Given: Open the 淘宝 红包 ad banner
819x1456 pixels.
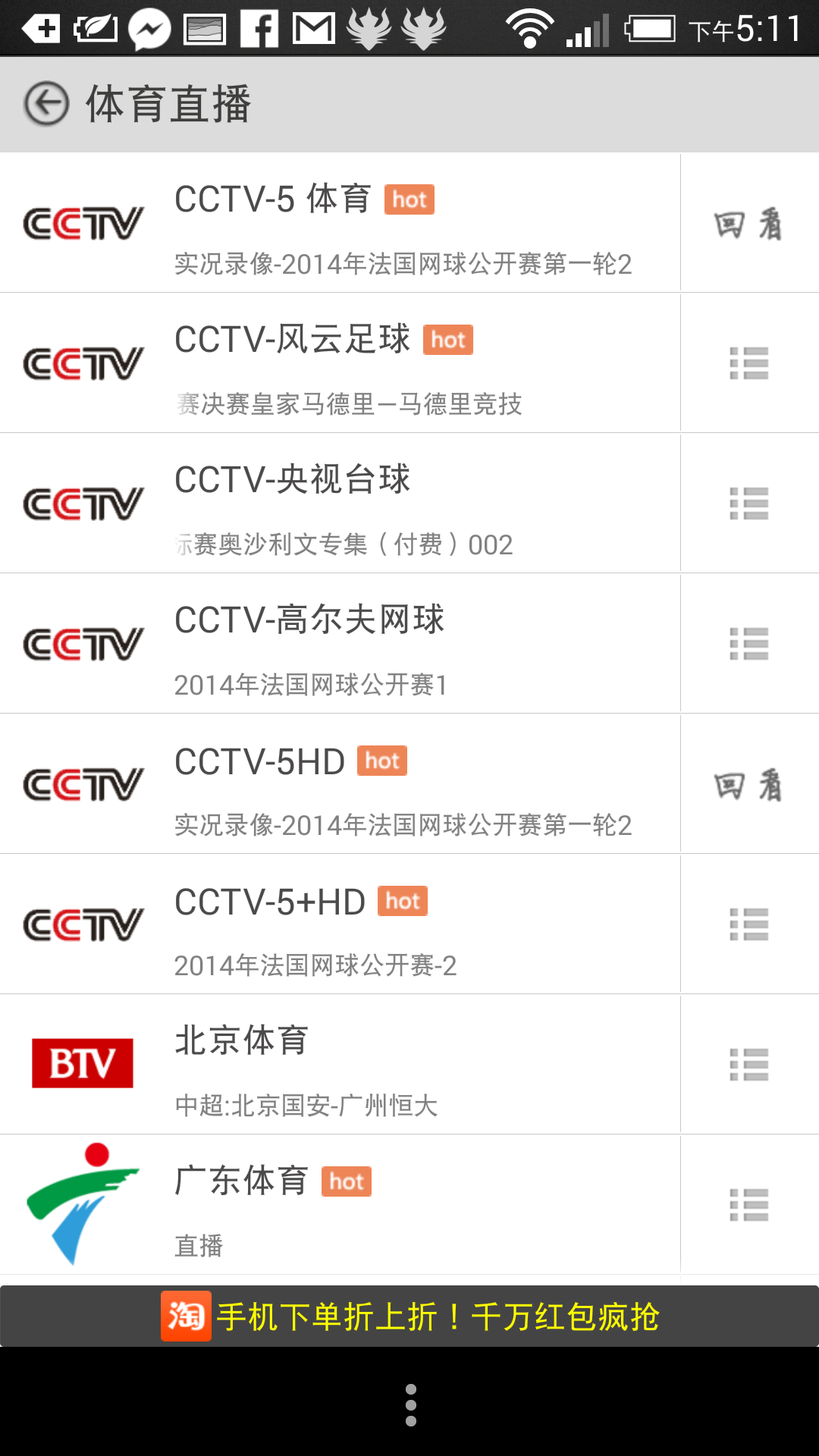Looking at the screenshot, I should pyautogui.click(x=409, y=1316).
